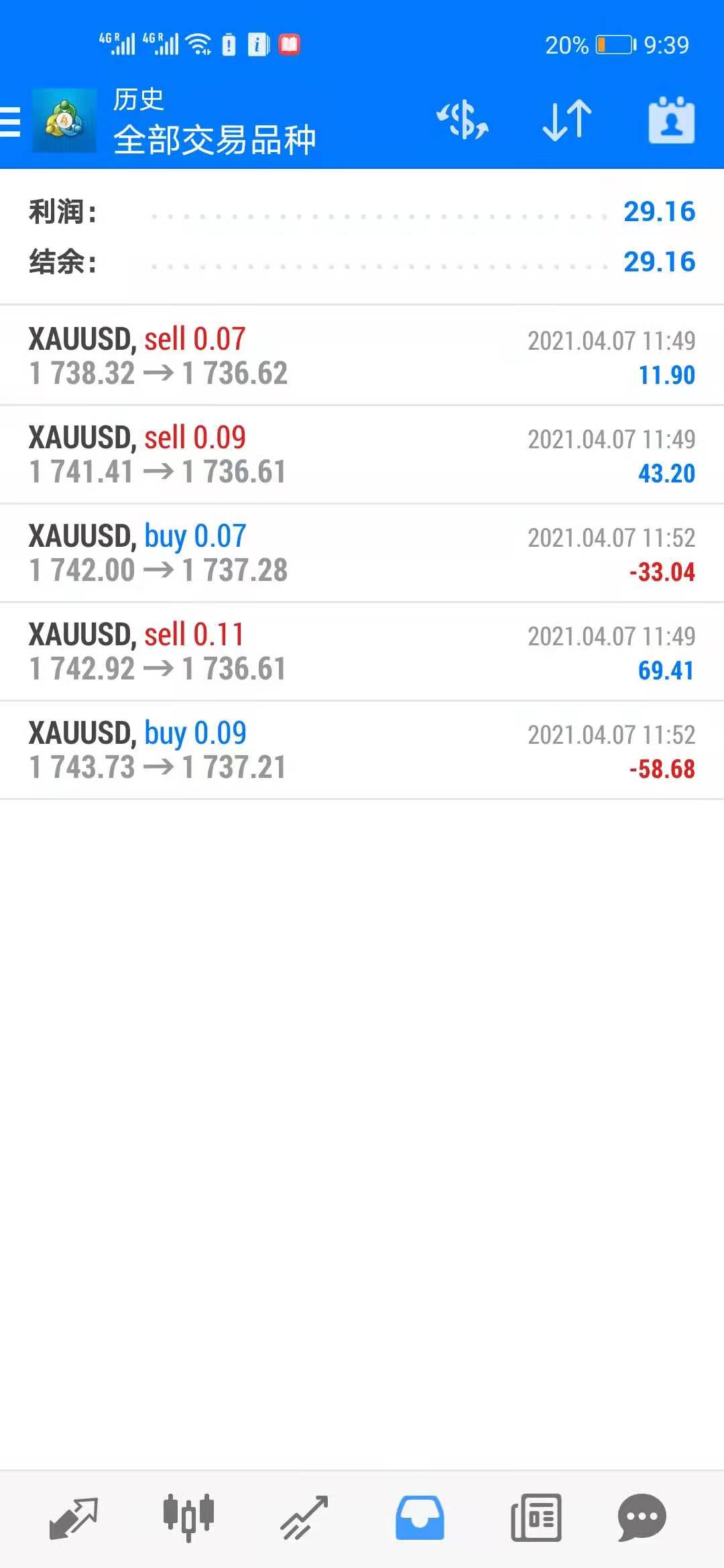Open the XAUUSD buy 0.09 trade
The width and height of the screenshot is (724, 1568).
362,750
